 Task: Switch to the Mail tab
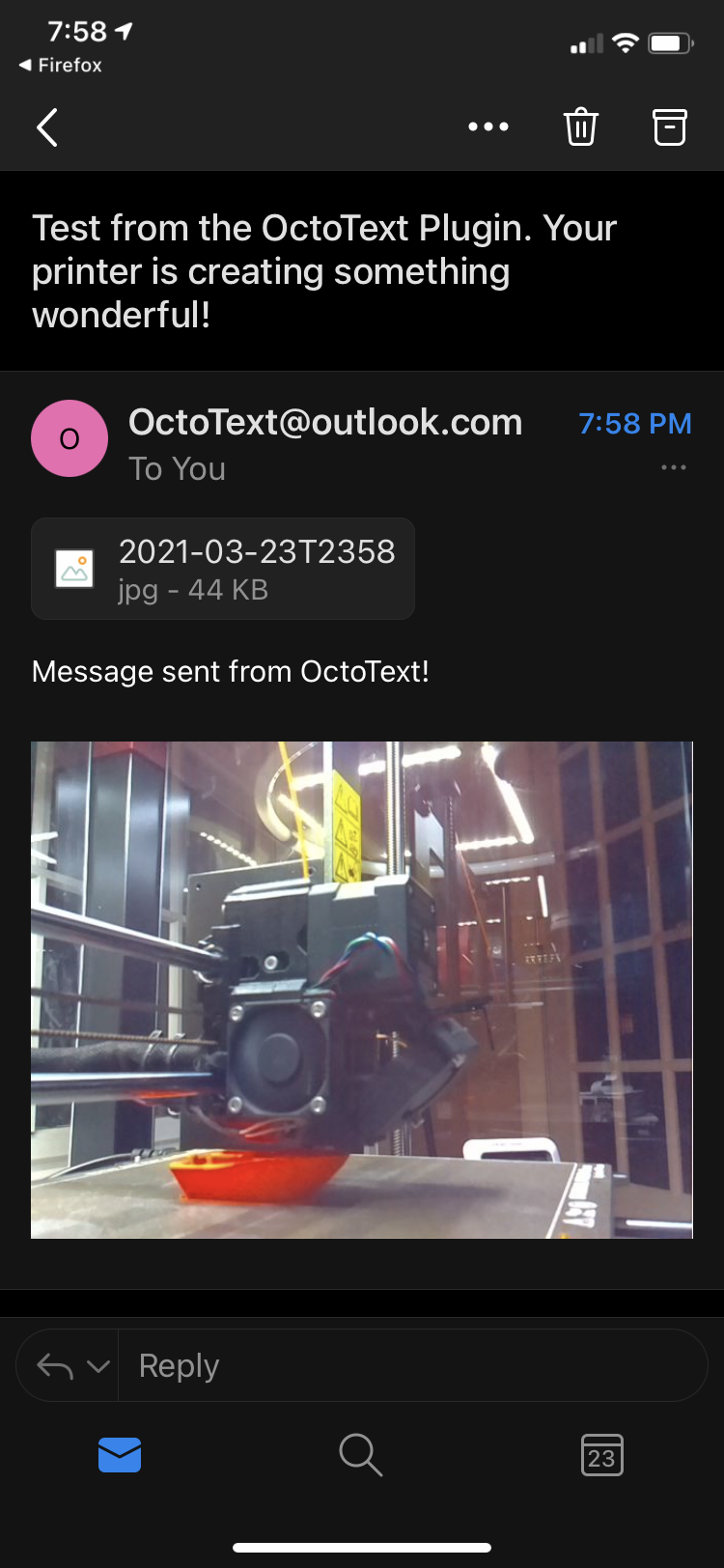[120, 1454]
